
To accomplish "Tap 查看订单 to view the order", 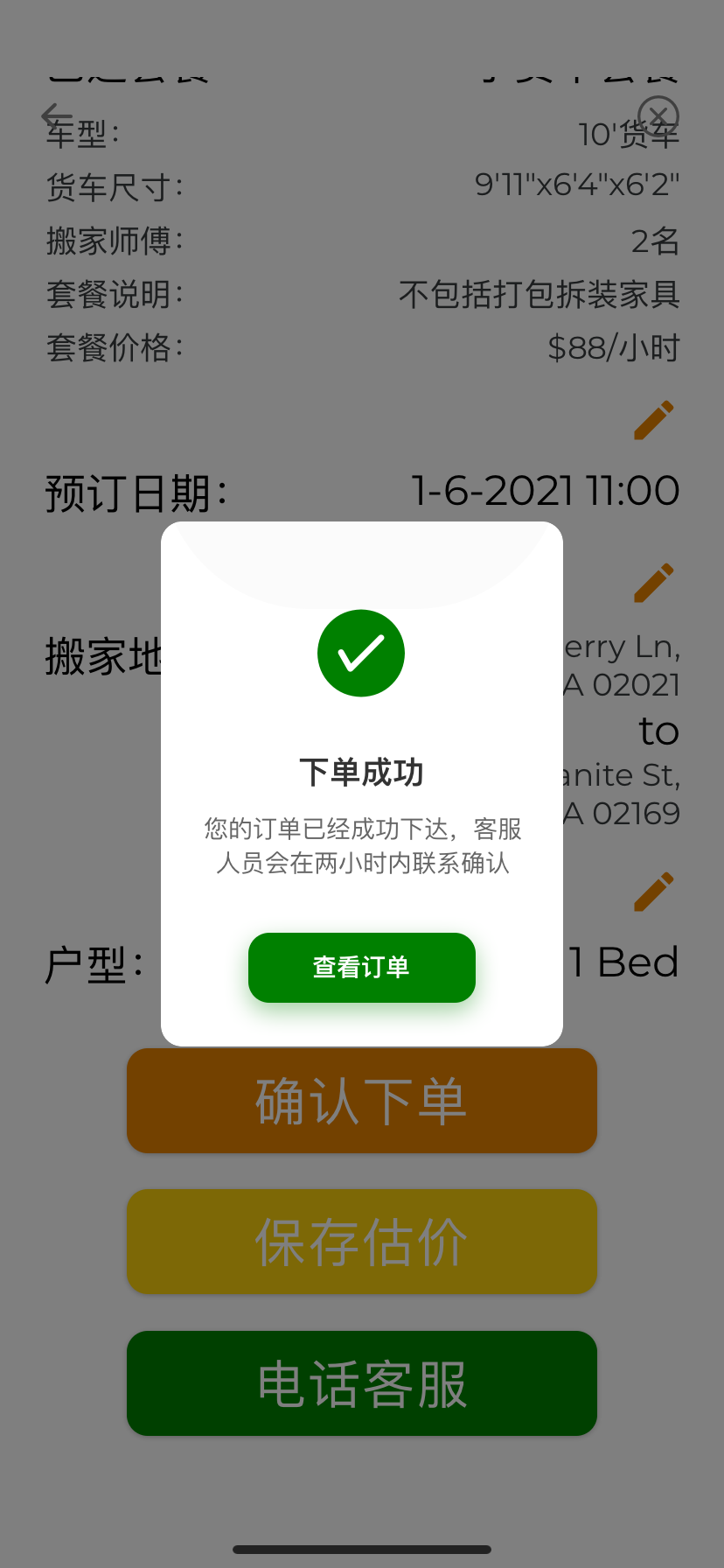I will click(x=361, y=967).
